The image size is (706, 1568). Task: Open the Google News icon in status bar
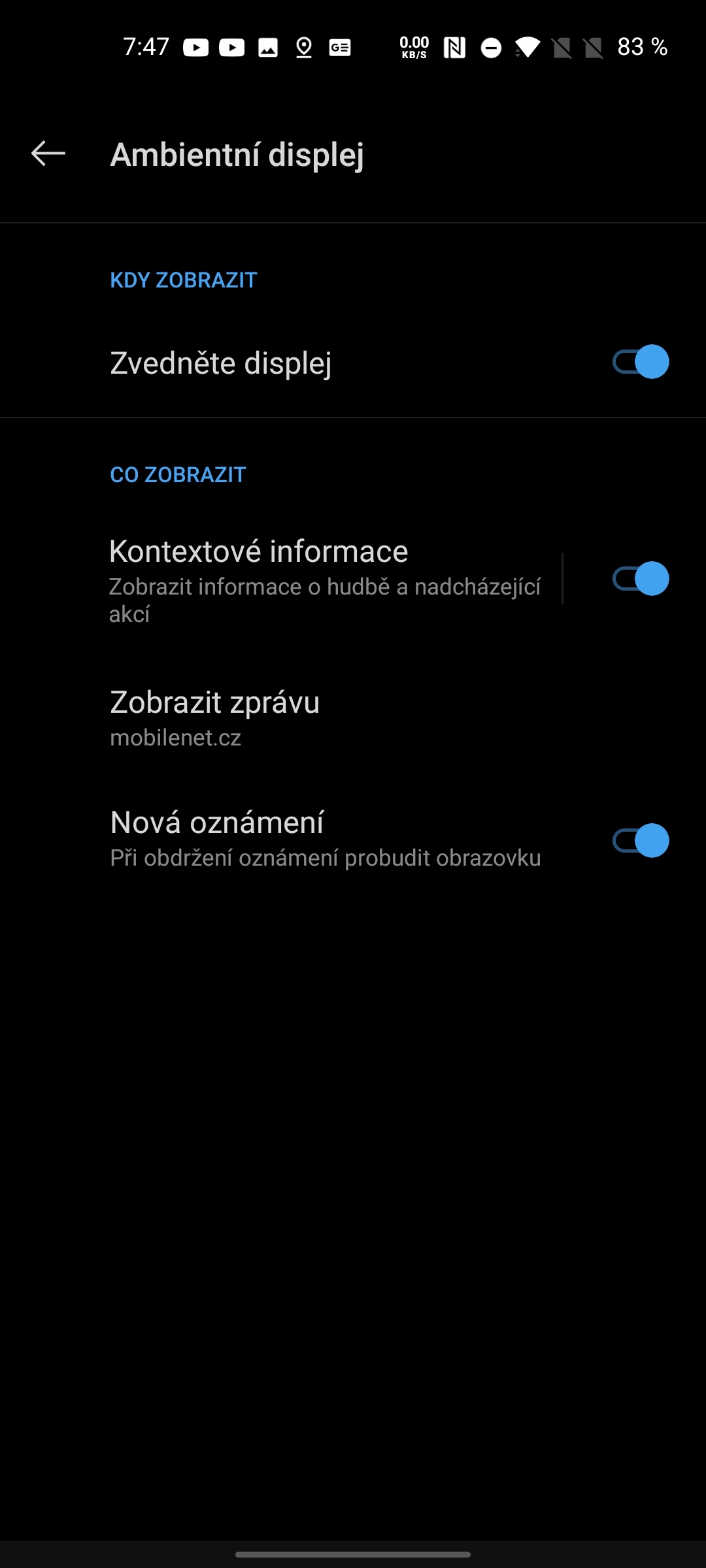coord(341,47)
